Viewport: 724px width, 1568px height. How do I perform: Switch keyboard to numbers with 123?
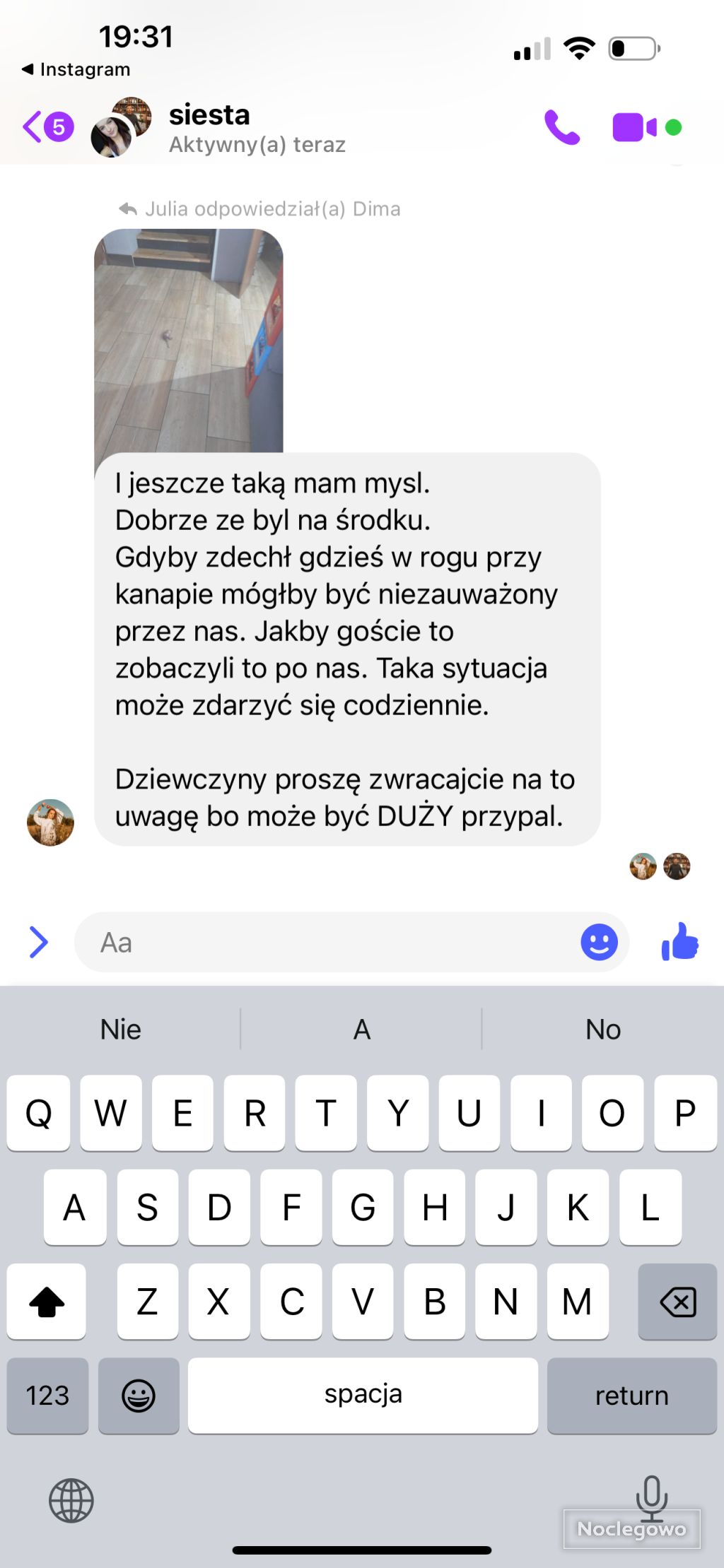[47, 1396]
